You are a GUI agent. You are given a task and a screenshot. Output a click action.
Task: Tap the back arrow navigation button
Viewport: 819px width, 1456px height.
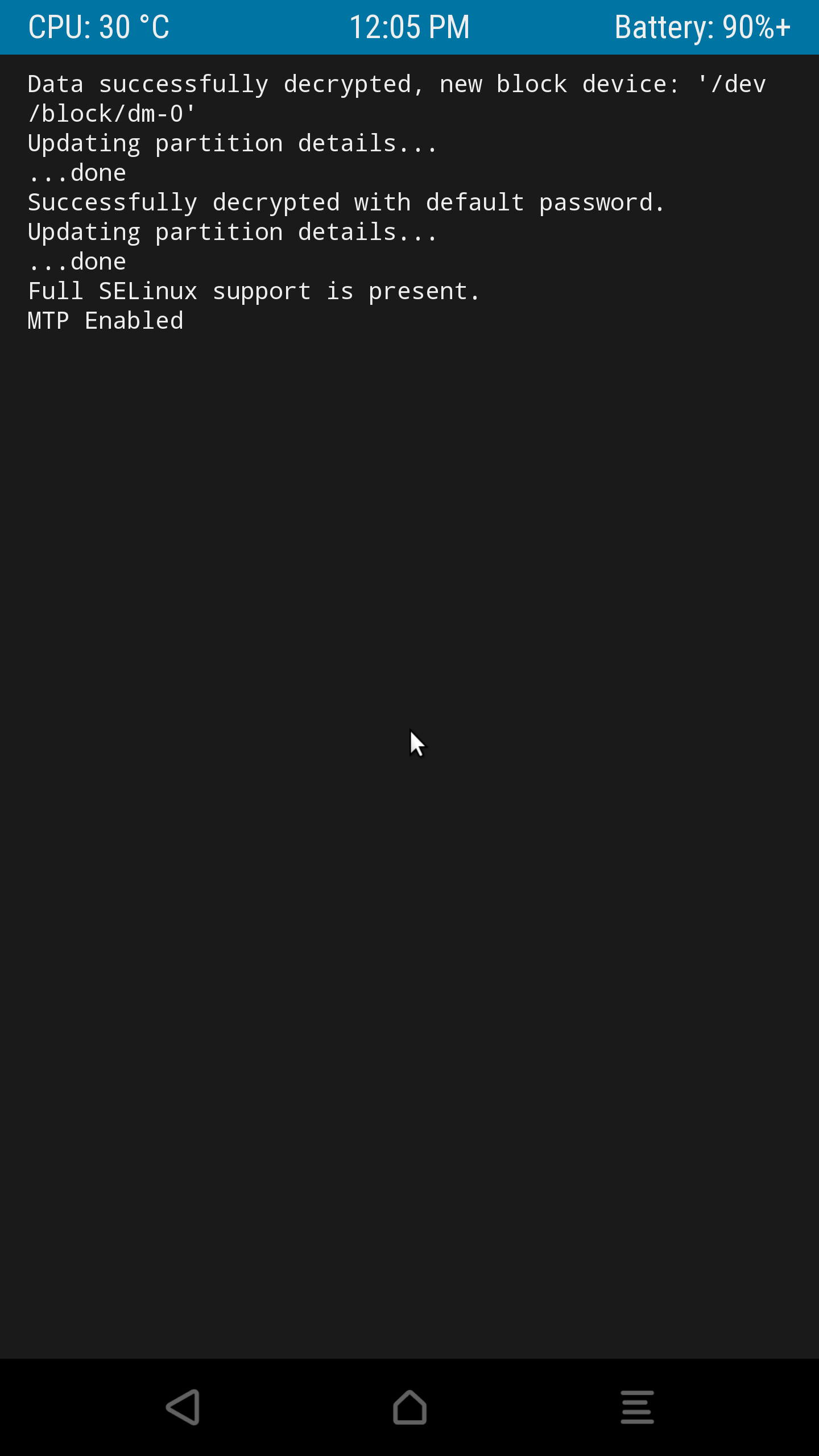click(183, 1407)
